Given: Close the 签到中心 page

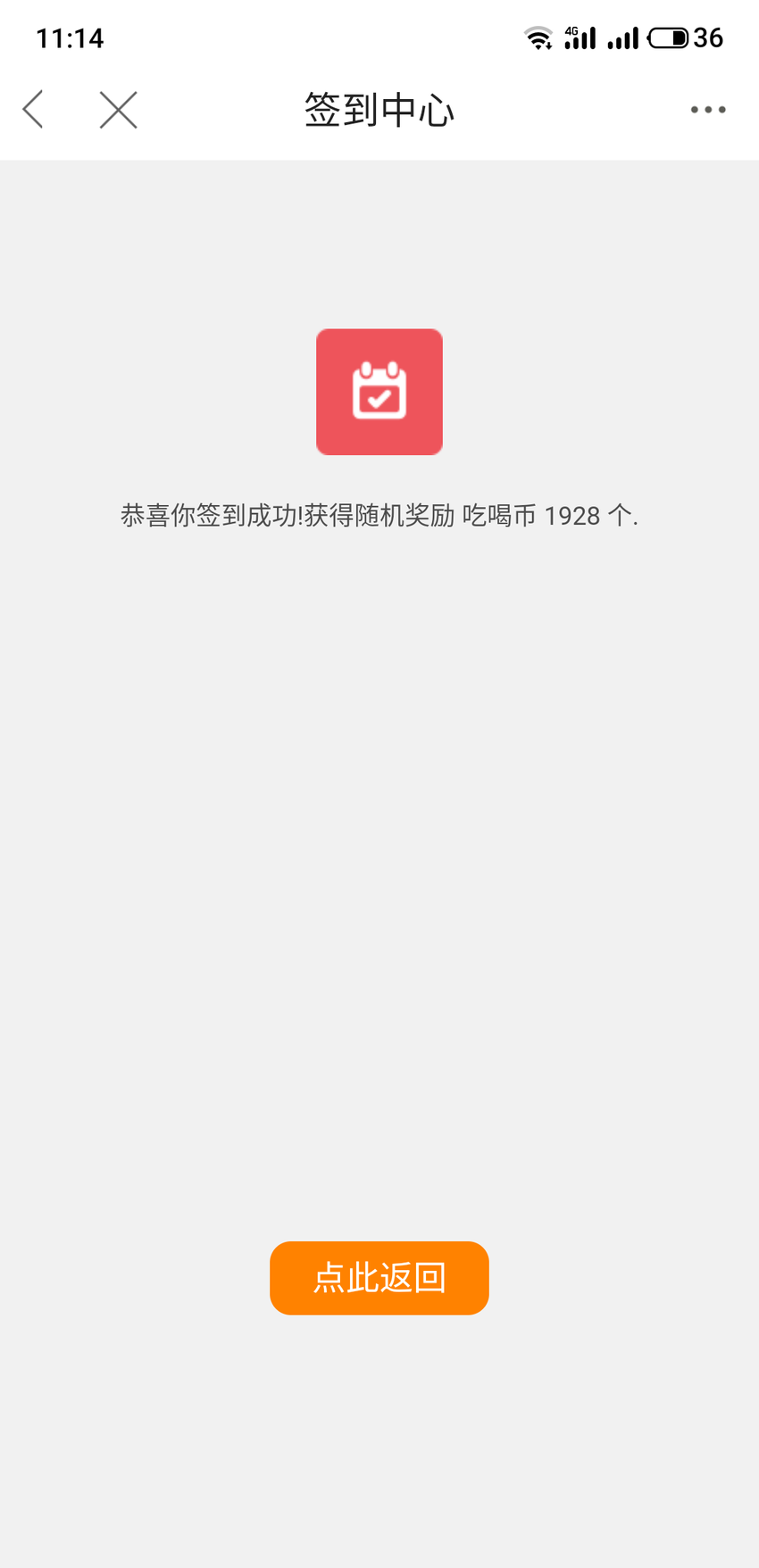Looking at the screenshot, I should (x=118, y=110).
